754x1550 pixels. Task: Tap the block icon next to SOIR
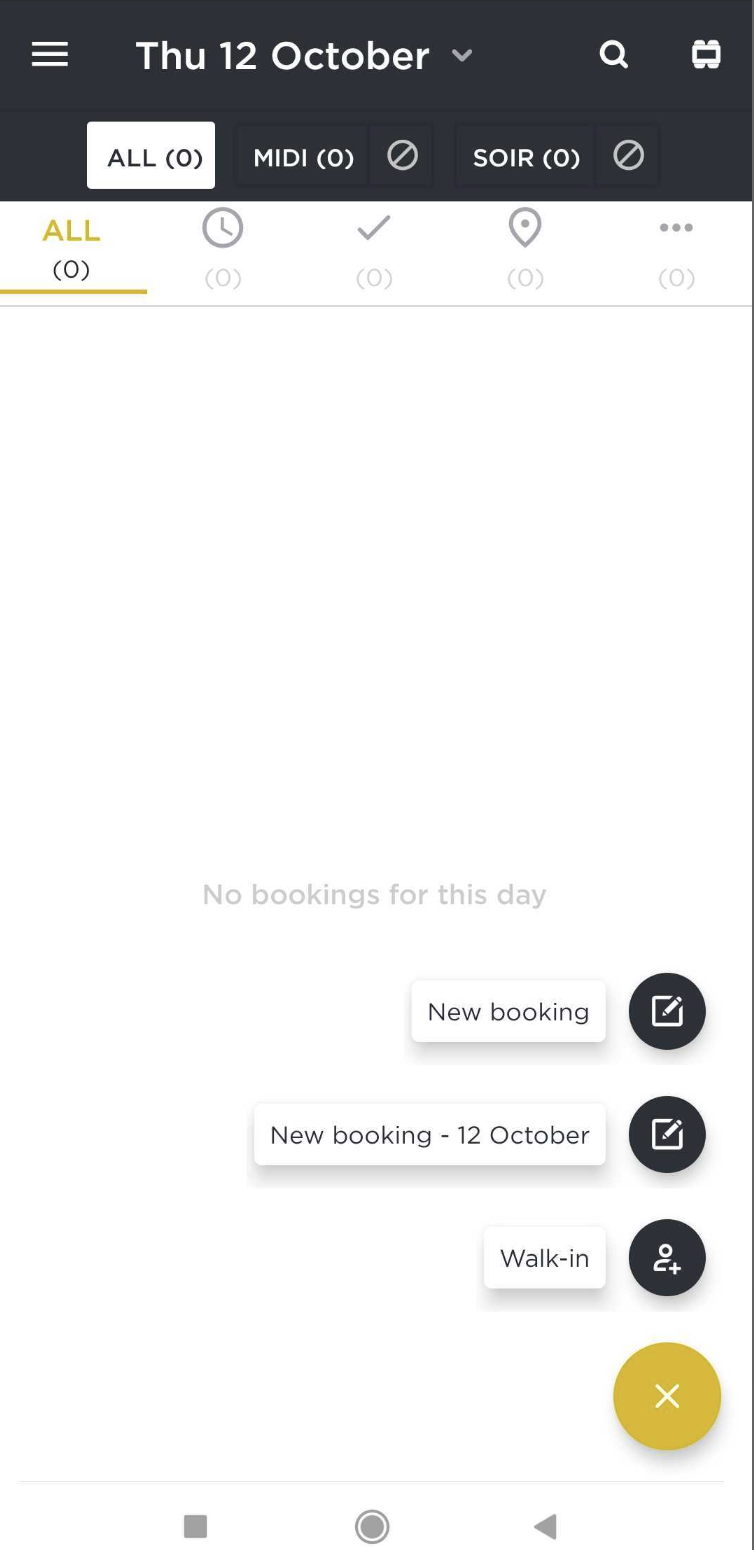628,156
